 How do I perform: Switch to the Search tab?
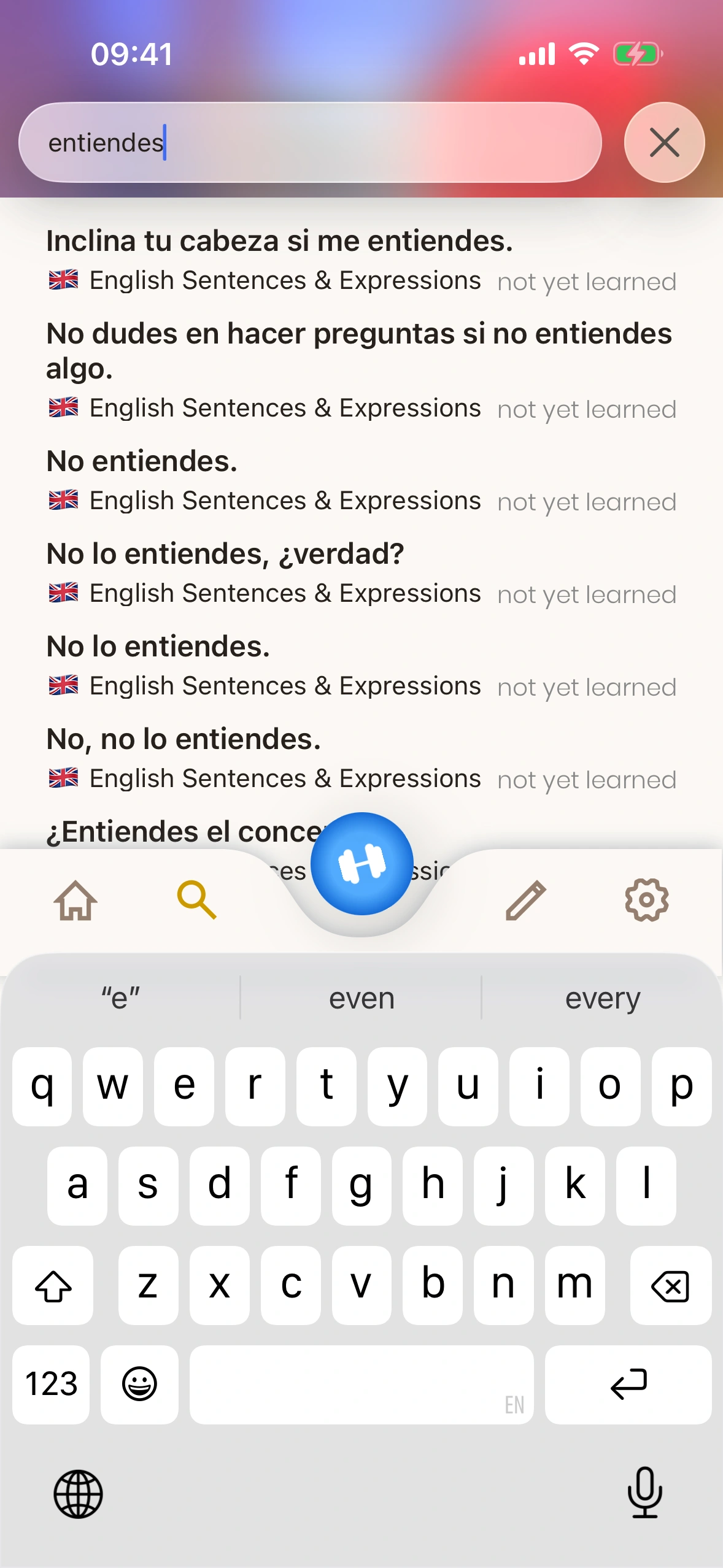click(x=196, y=901)
